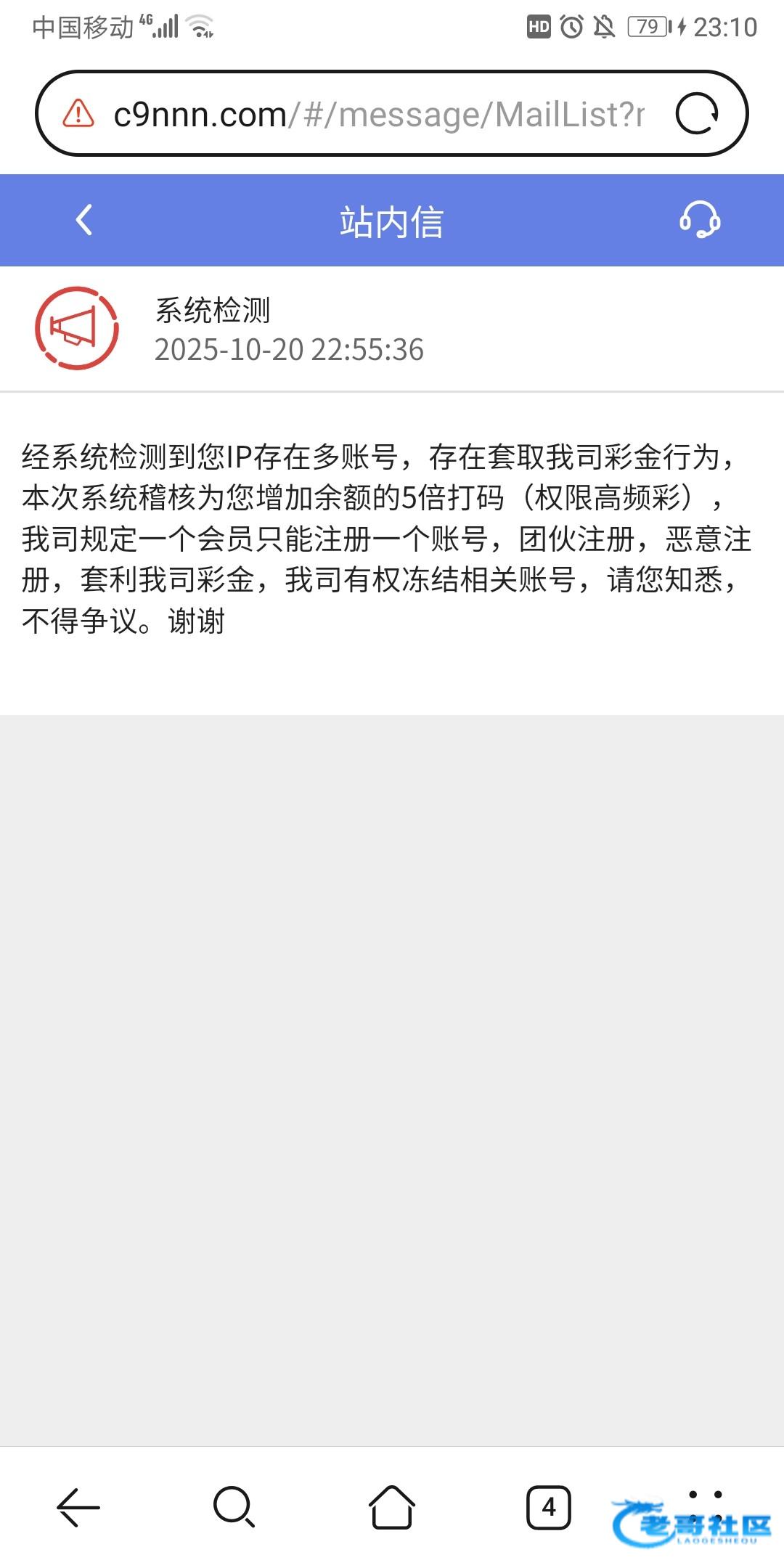Tap the browser address bar
784x1568 pixels.
(377, 114)
